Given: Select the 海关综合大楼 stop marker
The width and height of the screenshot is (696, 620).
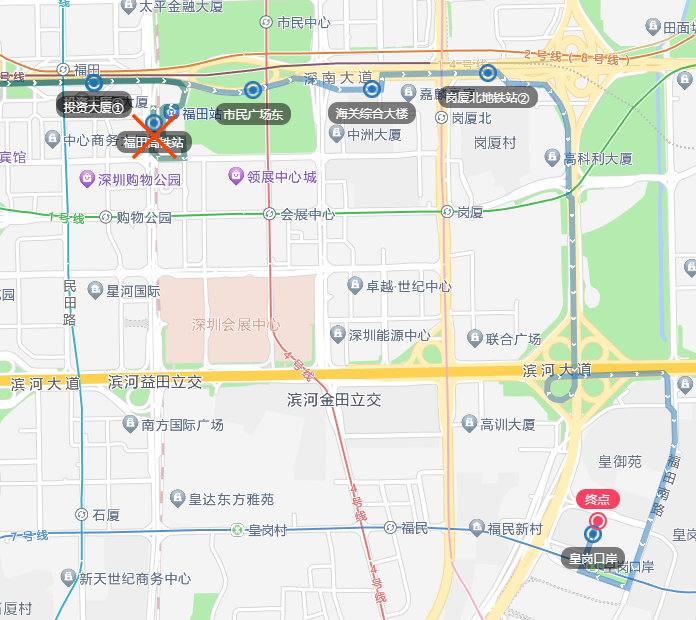Looking at the screenshot, I should click(x=371, y=90).
